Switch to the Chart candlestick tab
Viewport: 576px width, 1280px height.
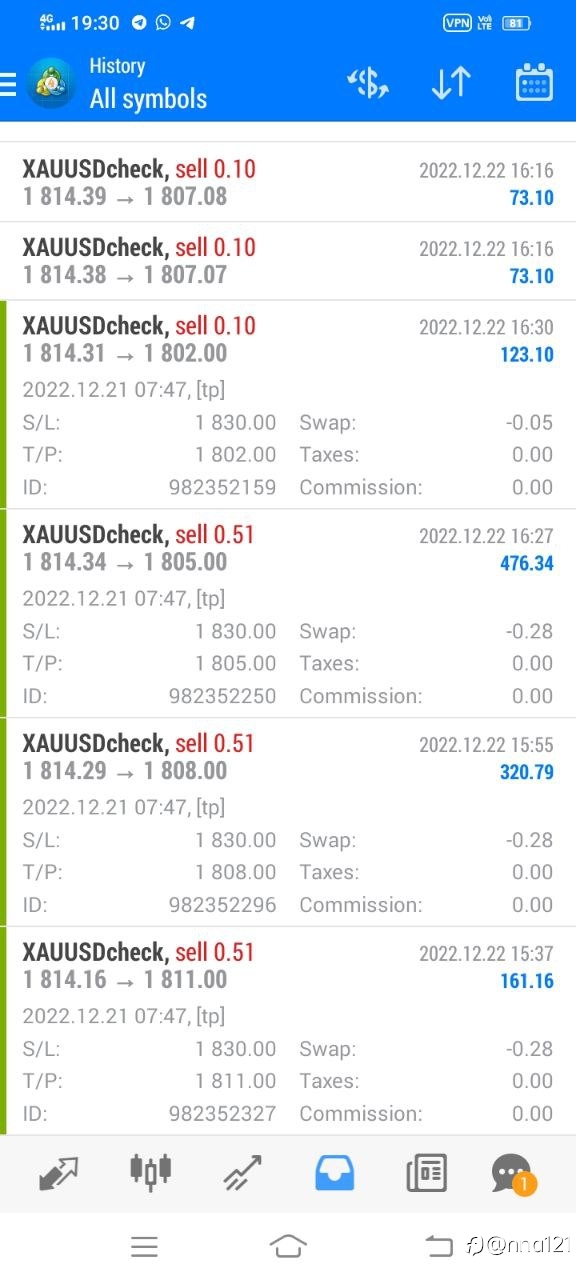[x=151, y=1171]
